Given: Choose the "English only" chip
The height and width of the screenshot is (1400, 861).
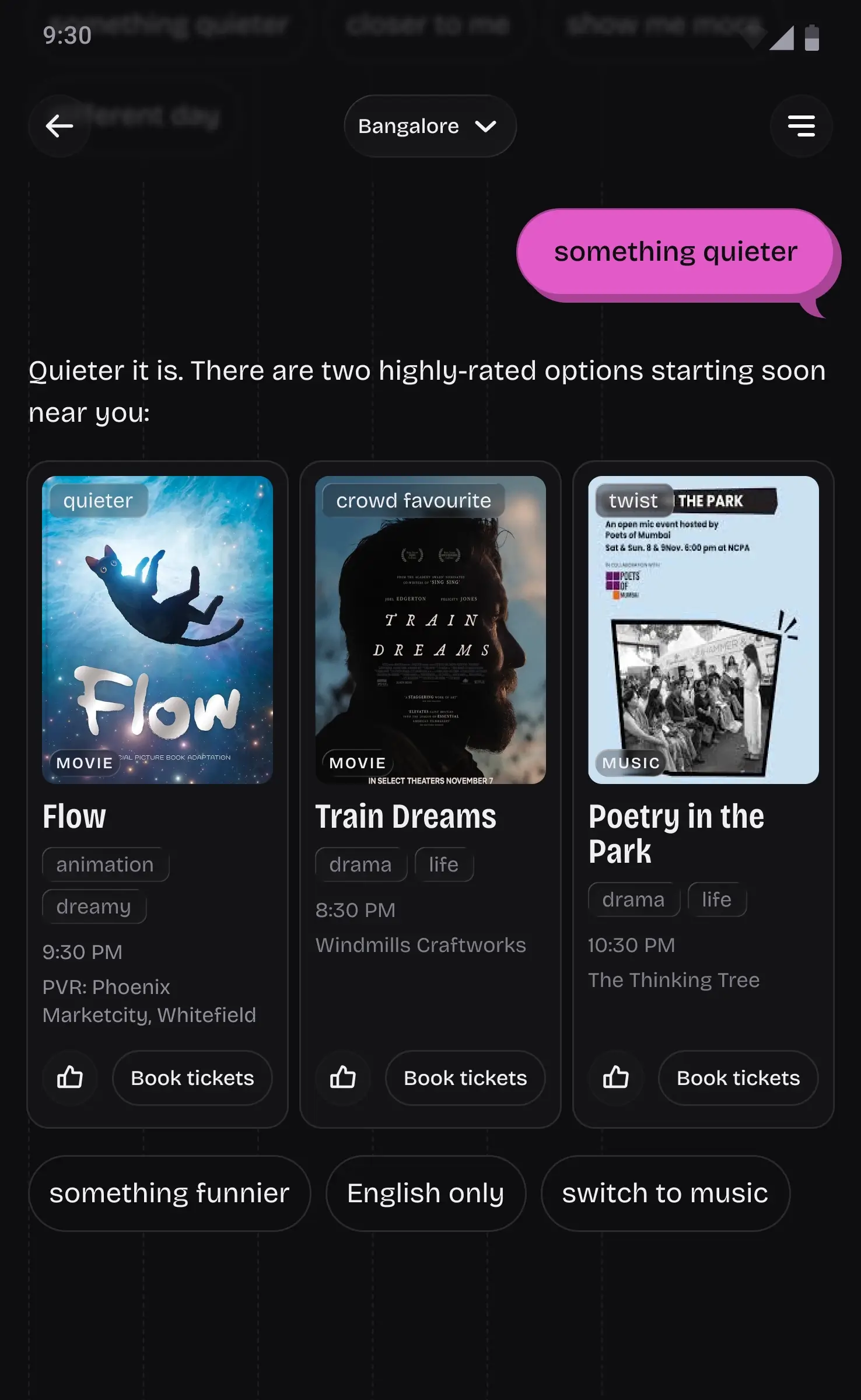Looking at the screenshot, I should pyautogui.click(x=426, y=1193).
